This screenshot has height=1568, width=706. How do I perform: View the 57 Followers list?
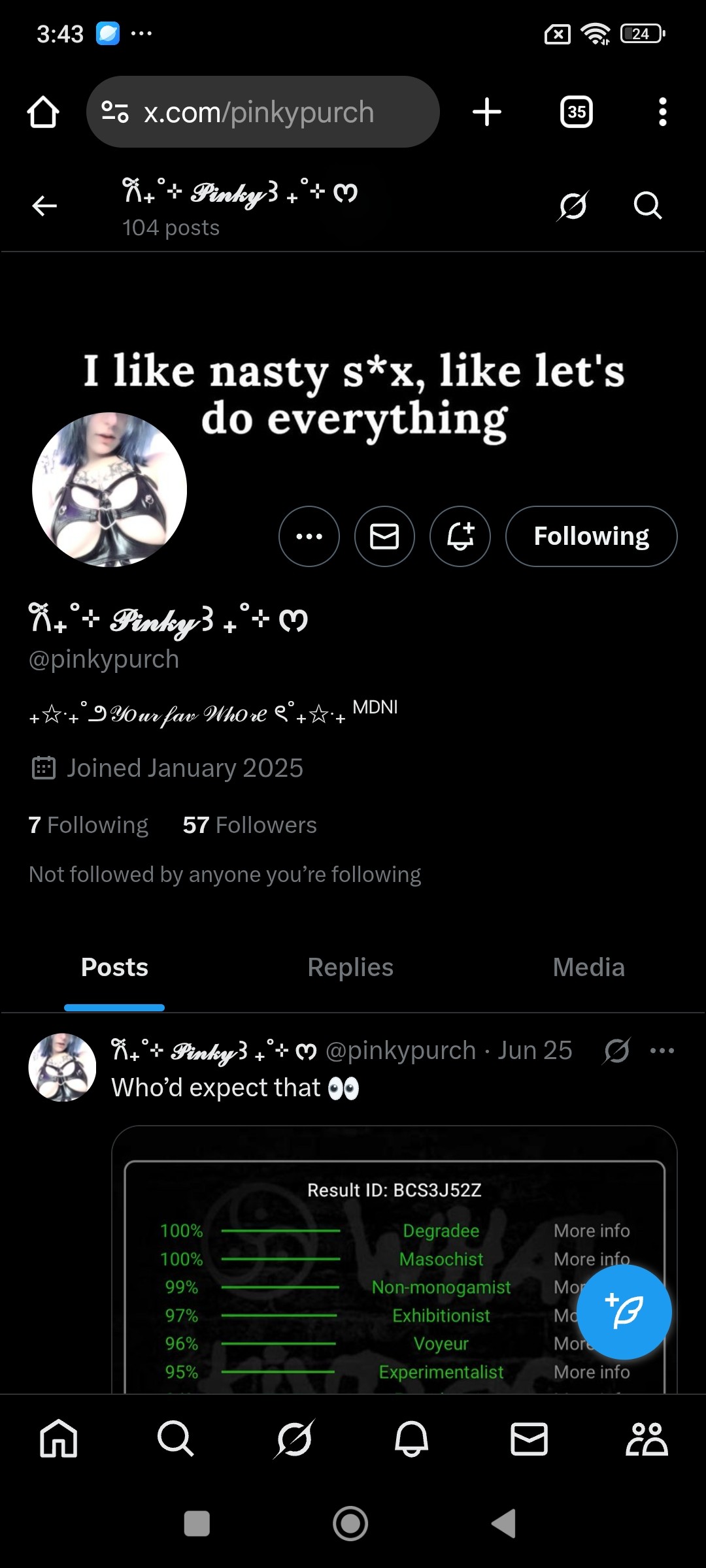point(250,825)
